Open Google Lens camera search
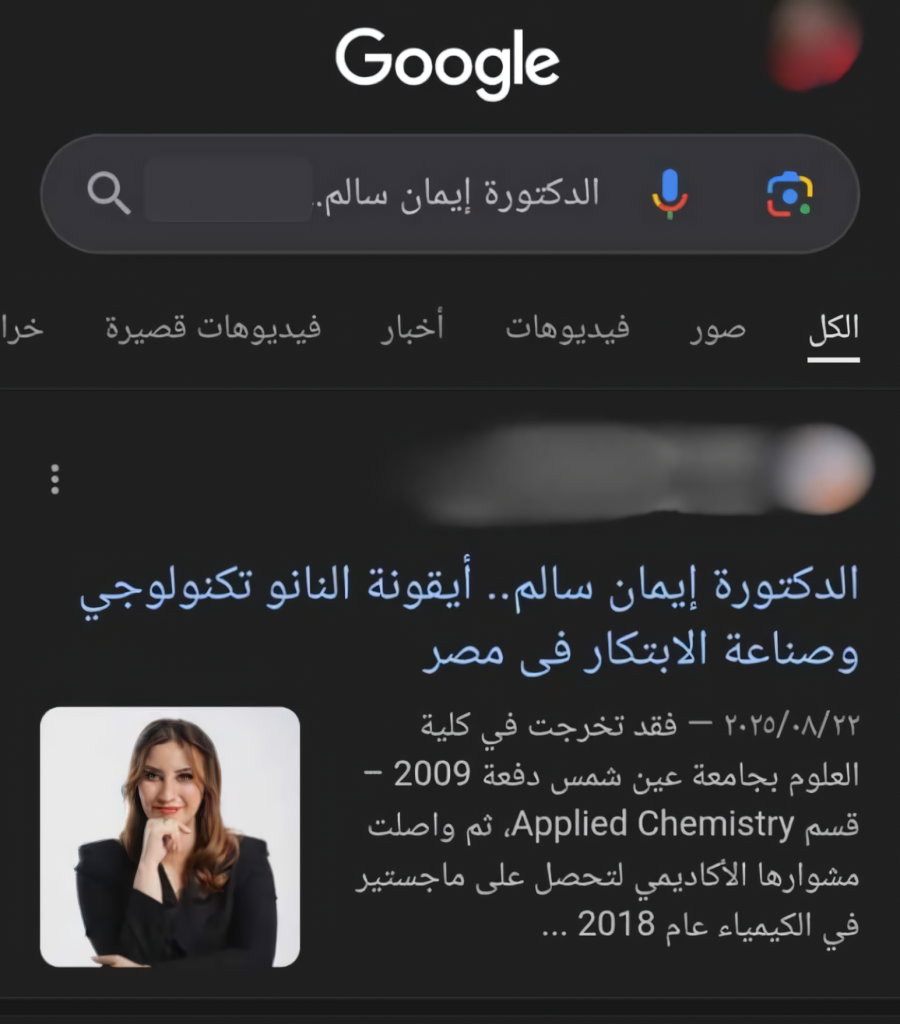The width and height of the screenshot is (900, 1024). (789, 193)
